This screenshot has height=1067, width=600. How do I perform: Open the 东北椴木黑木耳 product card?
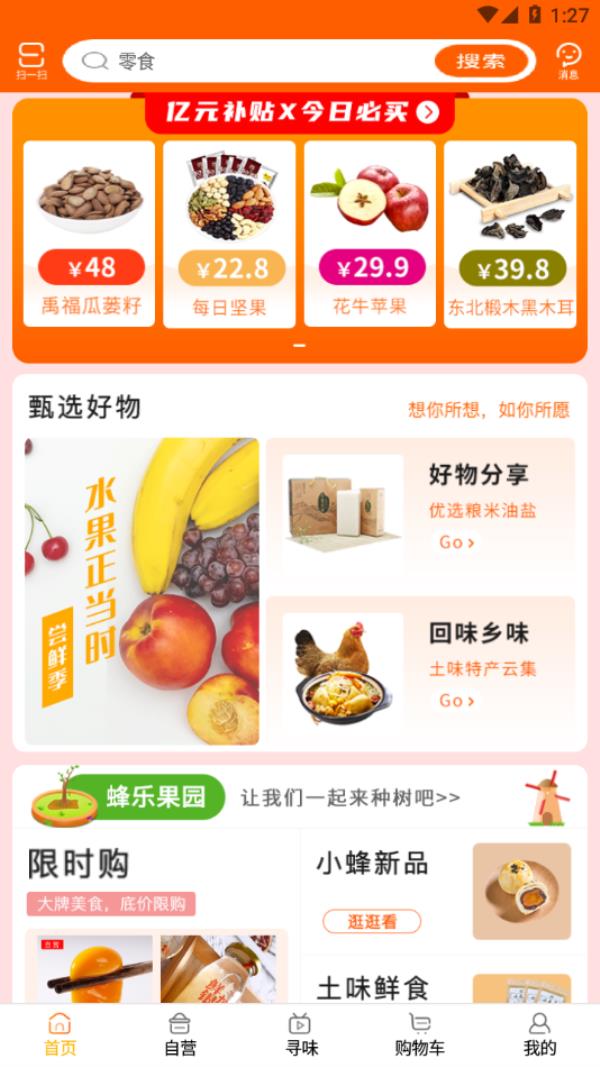pos(510,233)
